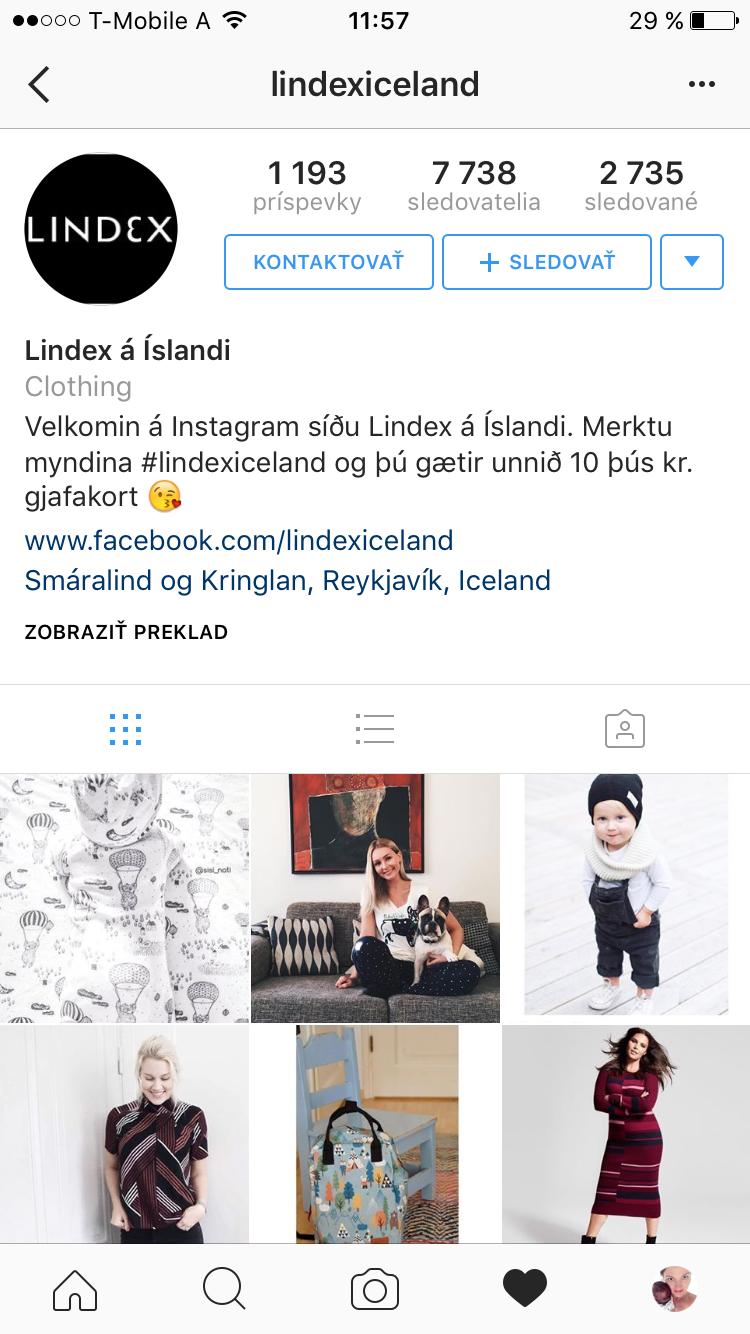
Task: Switch to tagged photos tab
Action: click(625, 729)
